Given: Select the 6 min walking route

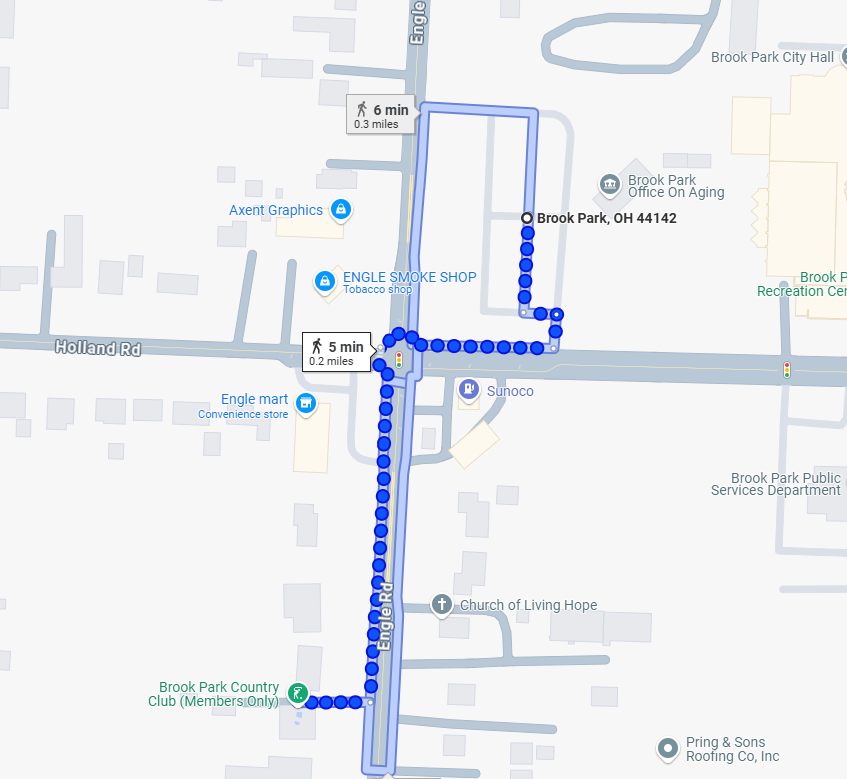Looking at the screenshot, I should click(x=380, y=115).
